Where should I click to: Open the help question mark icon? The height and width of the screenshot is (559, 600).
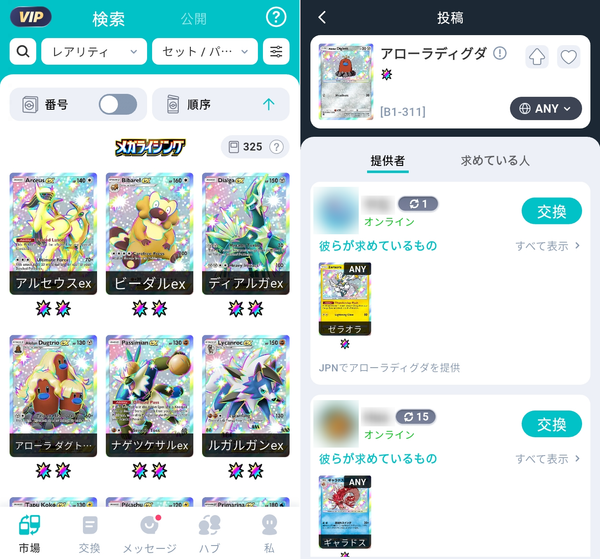276,17
